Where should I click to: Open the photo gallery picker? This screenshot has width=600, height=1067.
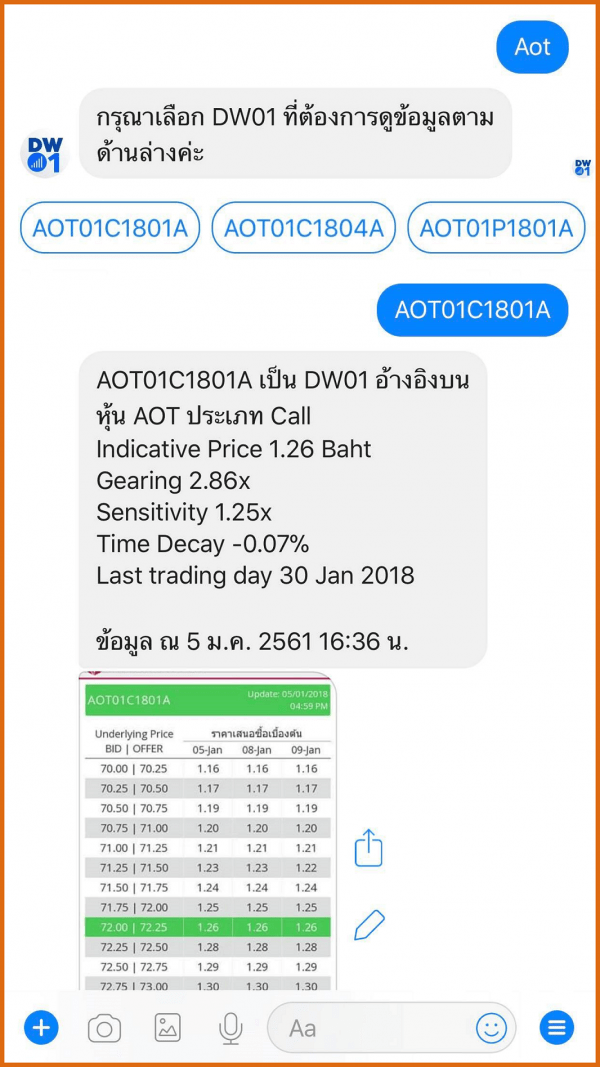tap(167, 1027)
